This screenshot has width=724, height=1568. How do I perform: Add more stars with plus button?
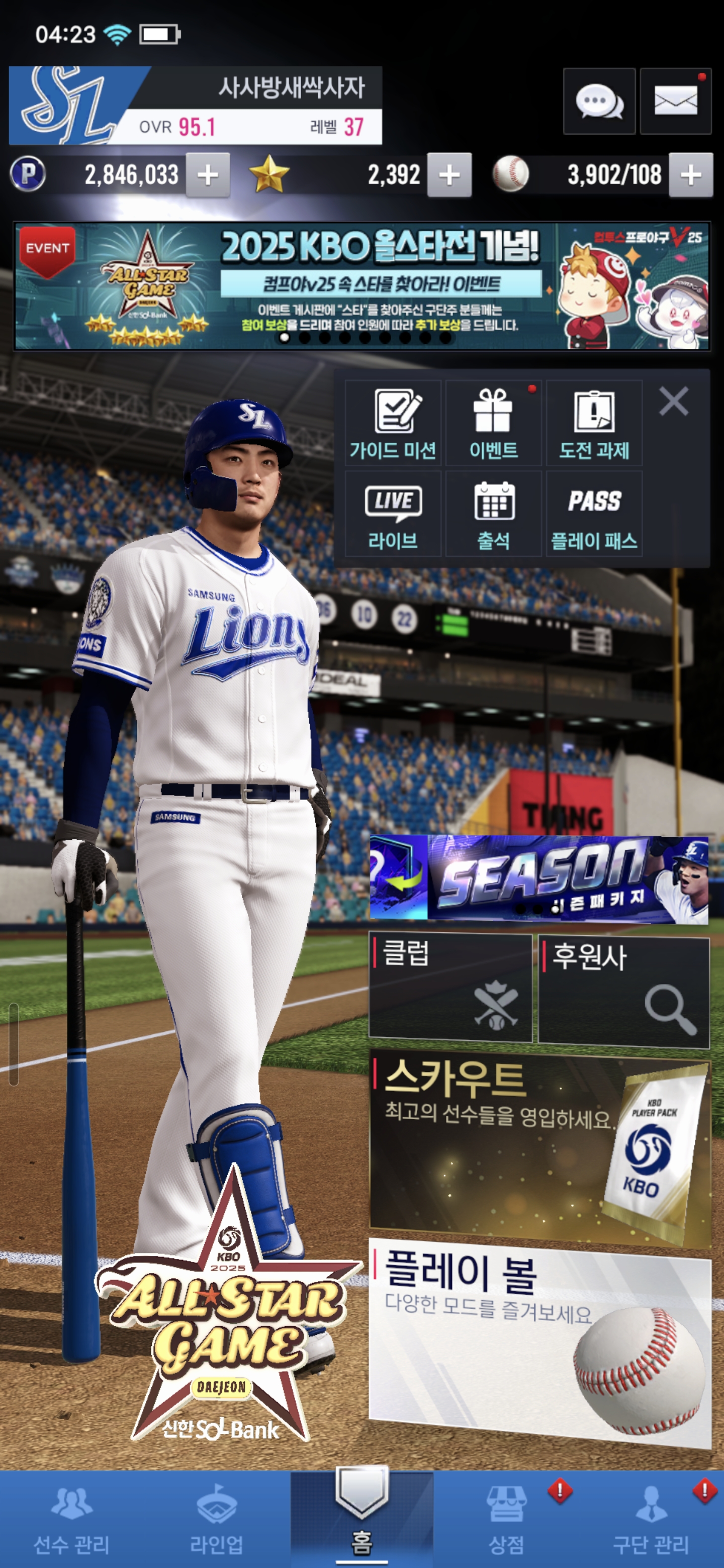tap(449, 175)
